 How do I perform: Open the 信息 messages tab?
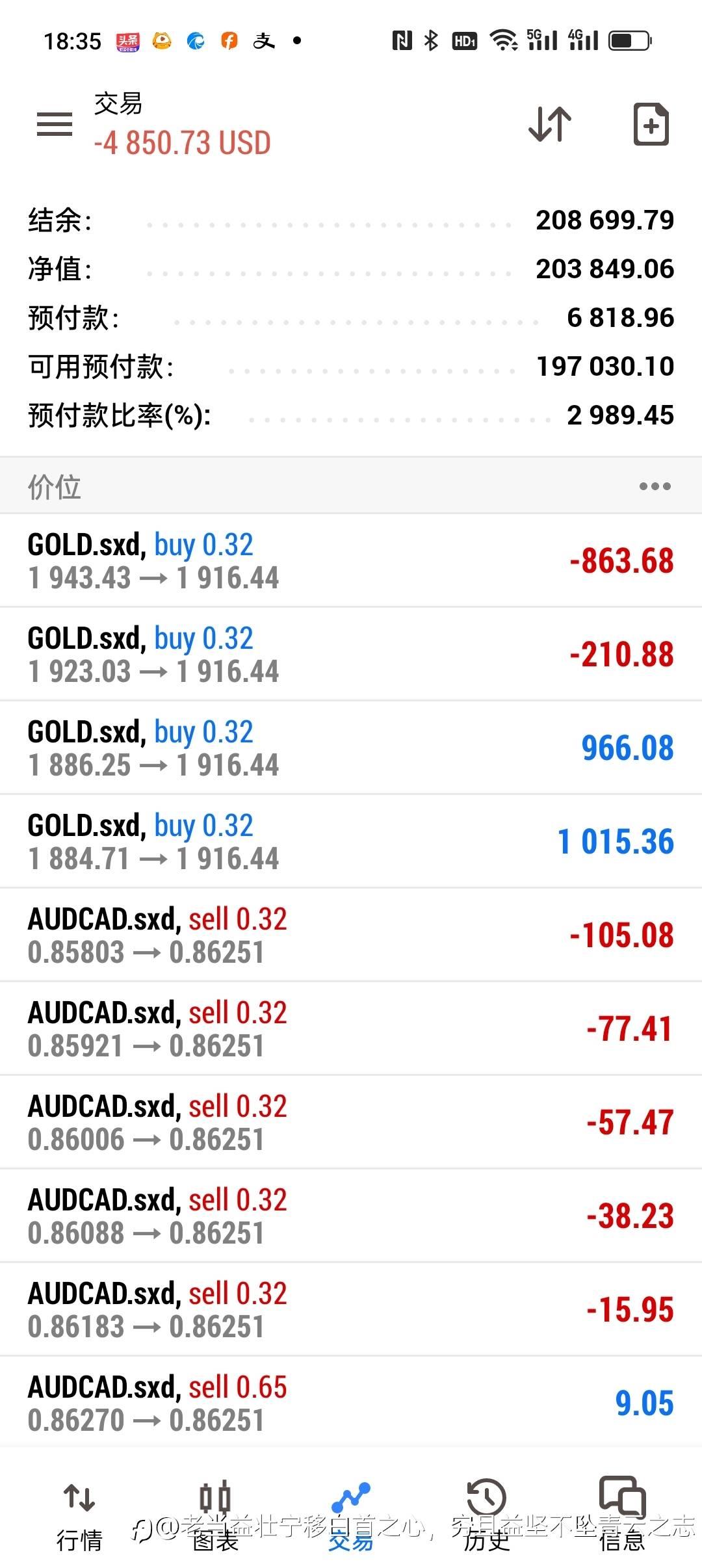pyautogui.click(x=622, y=1516)
